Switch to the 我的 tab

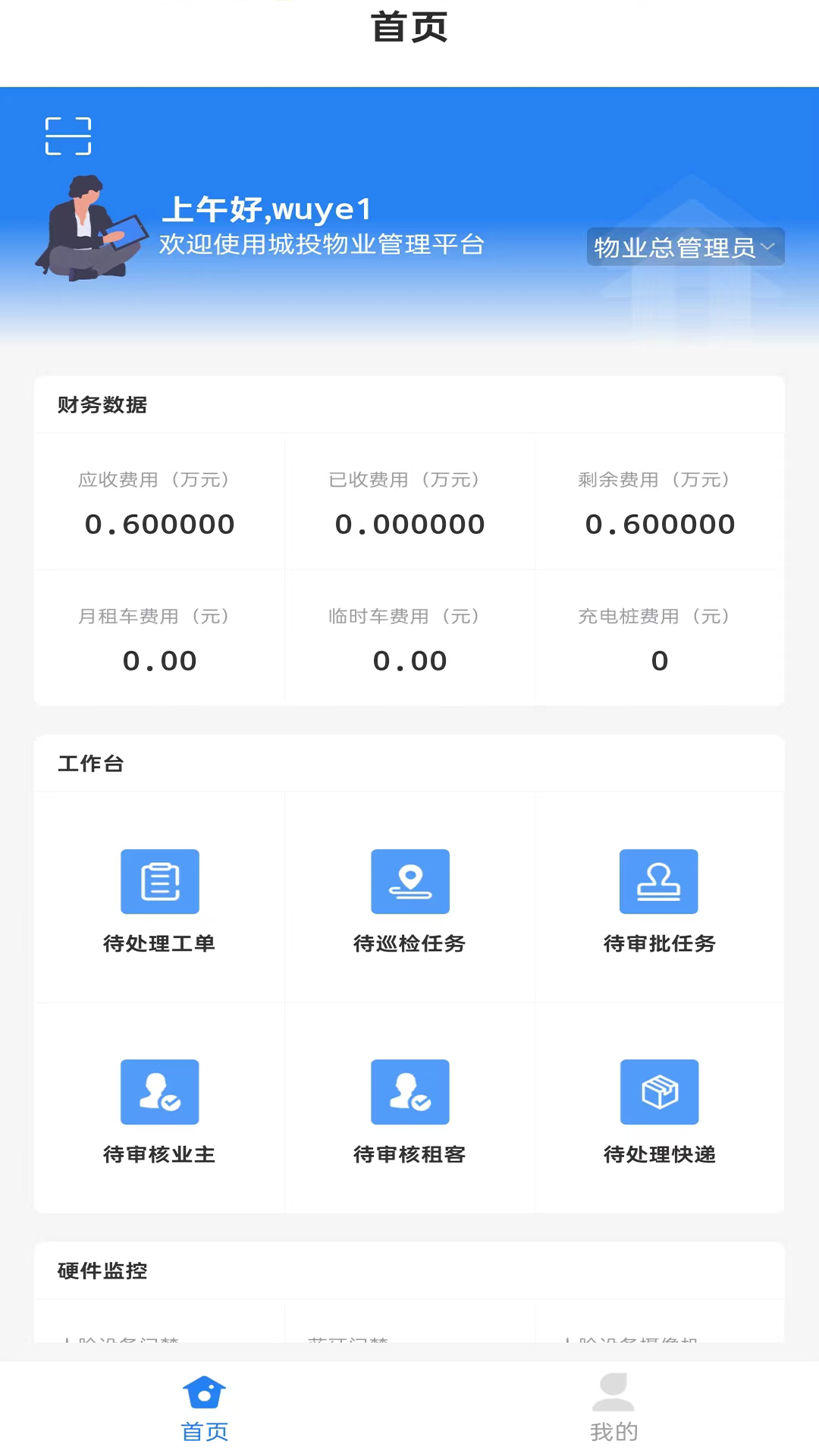tap(613, 1408)
